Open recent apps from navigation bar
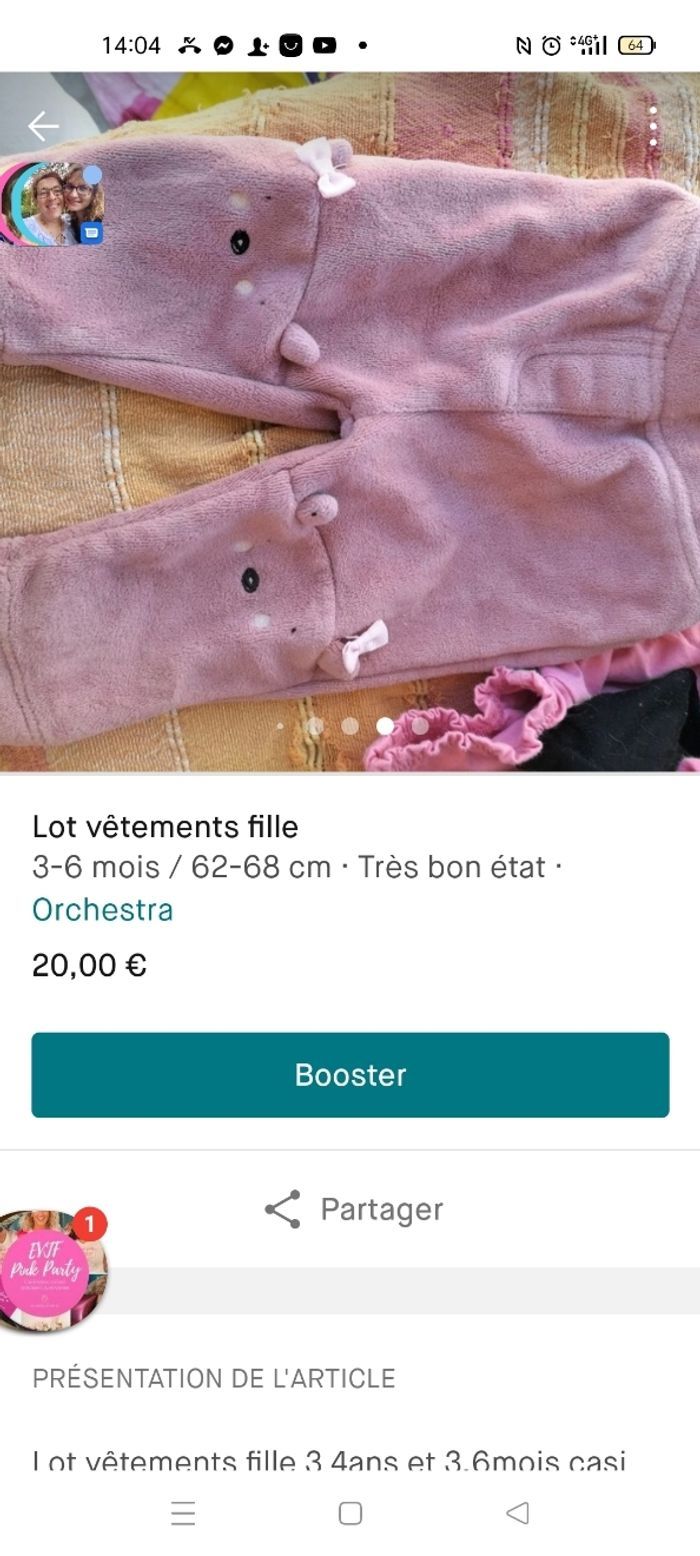Image resolution: width=700 pixels, height=1556 pixels. click(183, 1513)
